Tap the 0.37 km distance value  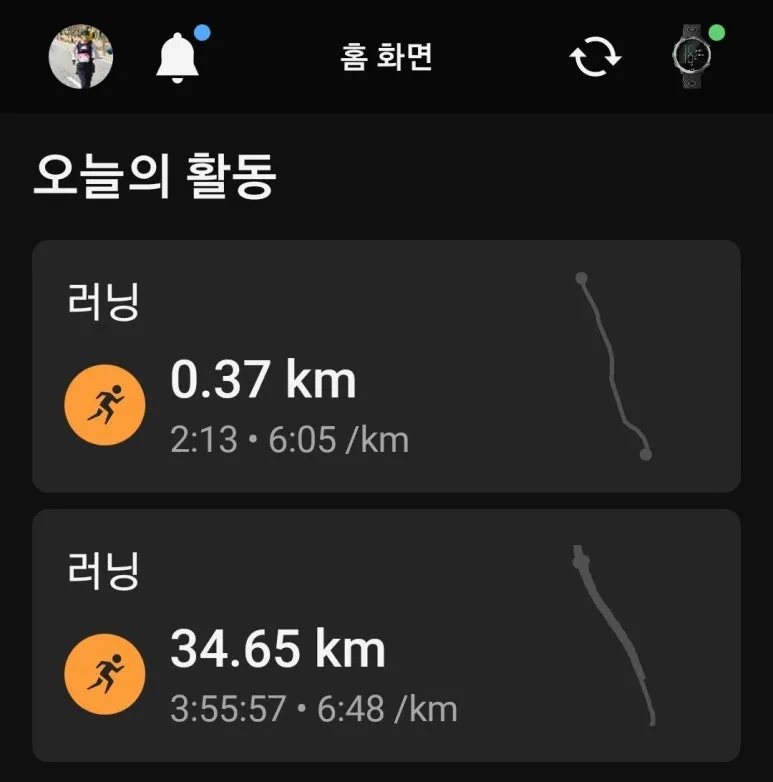click(x=264, y=380)
